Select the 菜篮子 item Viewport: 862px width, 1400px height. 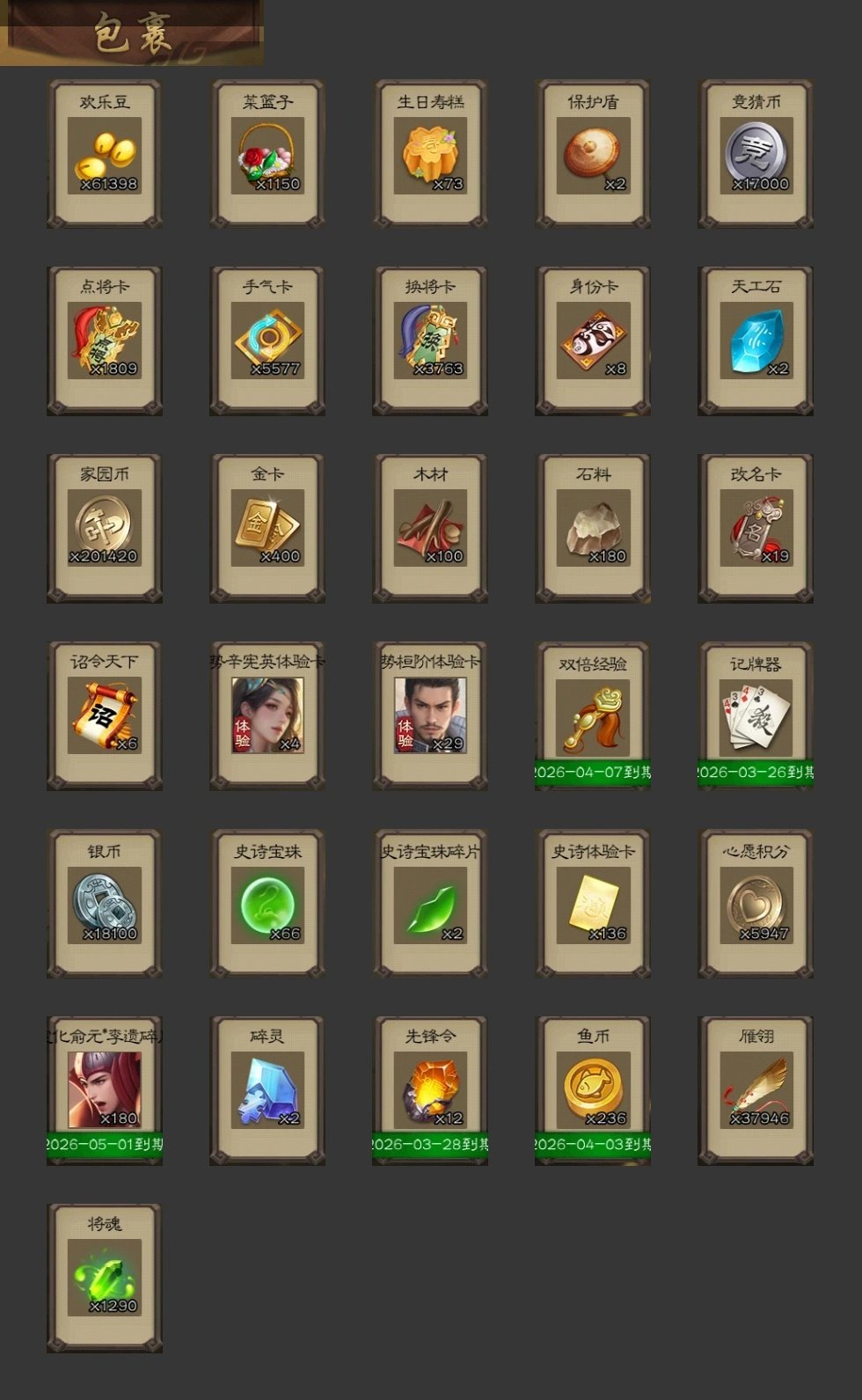267,155
